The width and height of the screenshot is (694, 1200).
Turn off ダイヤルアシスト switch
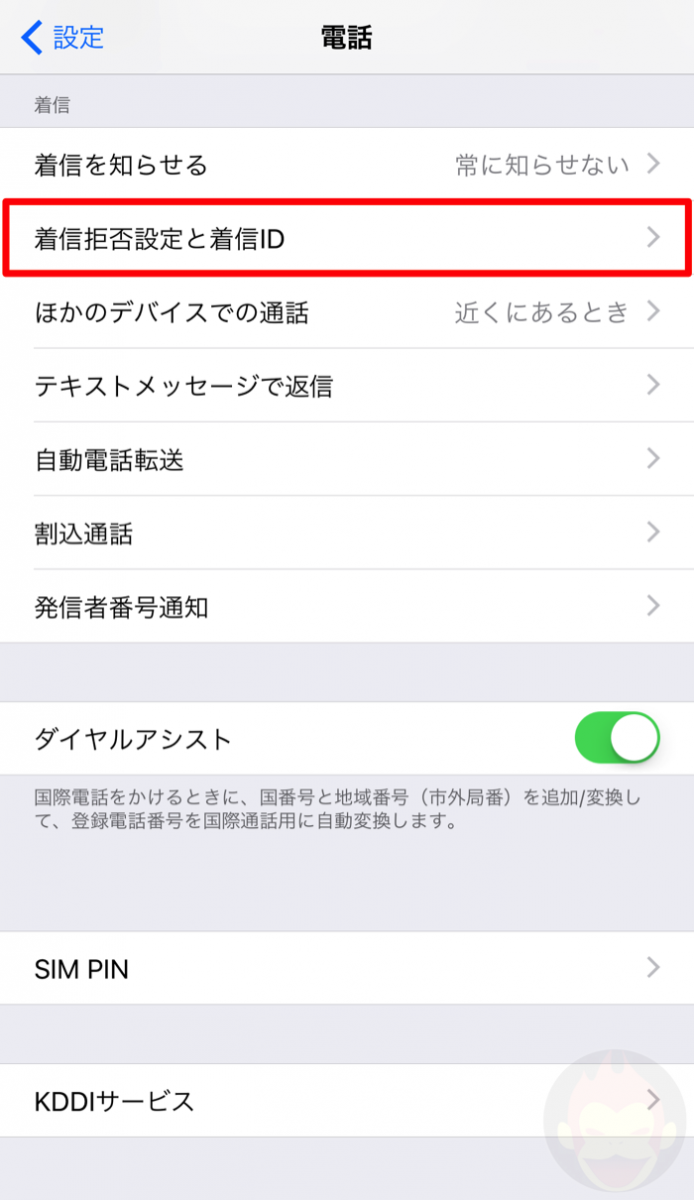(x=616, y=739)
